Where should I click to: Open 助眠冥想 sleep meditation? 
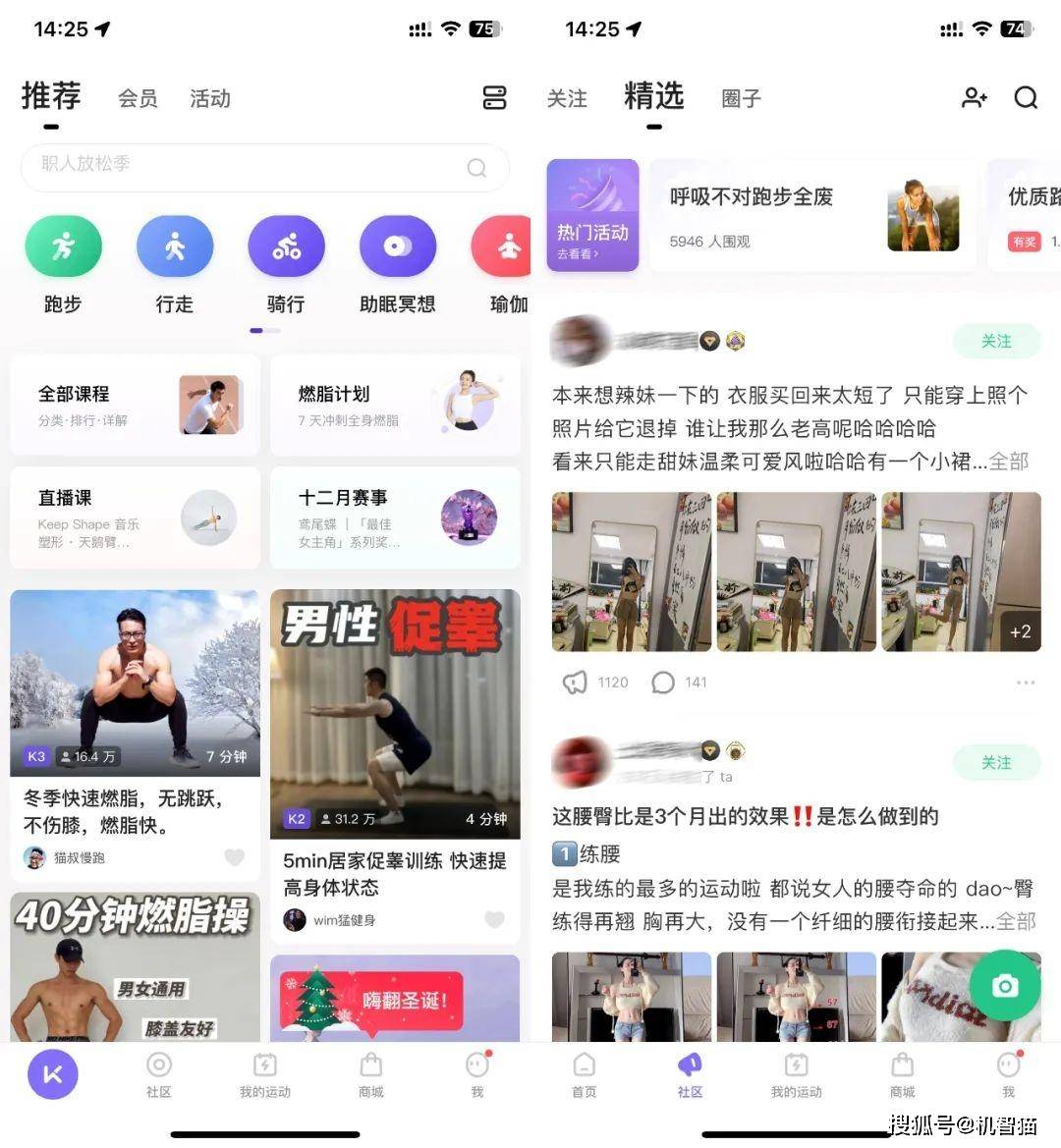pyautogui.click(x=397, y=247)
